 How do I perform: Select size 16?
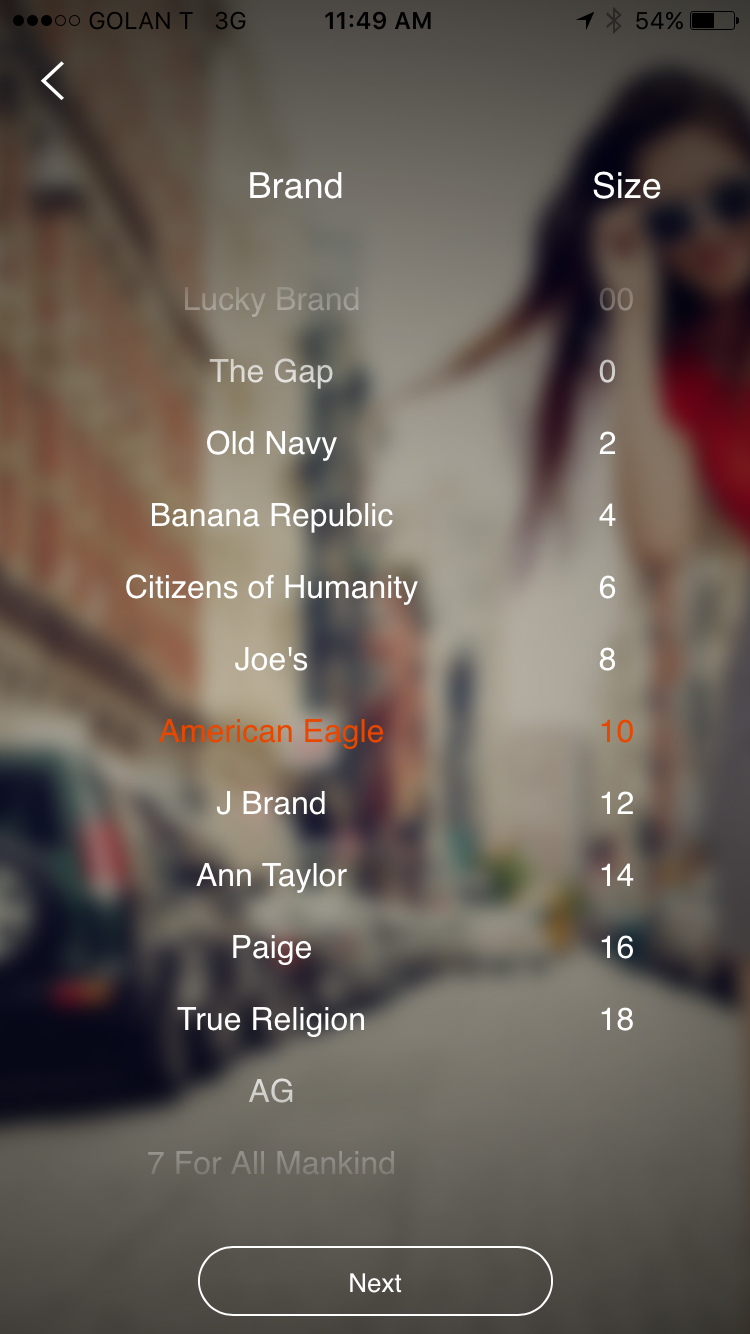click(x=616, y=948)
